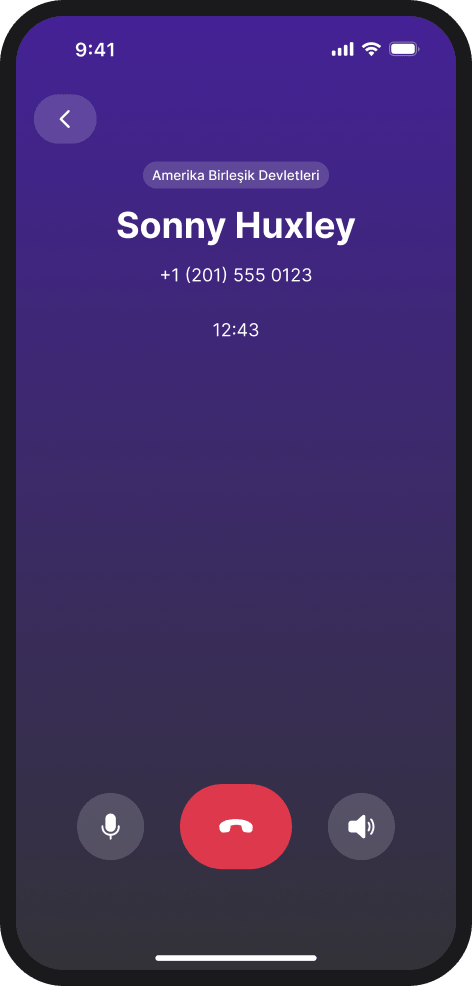The height and width of the screenshot is (986, 472).
Task: End the call with Sonny Huxley
Action: click(x=236, y=826)
